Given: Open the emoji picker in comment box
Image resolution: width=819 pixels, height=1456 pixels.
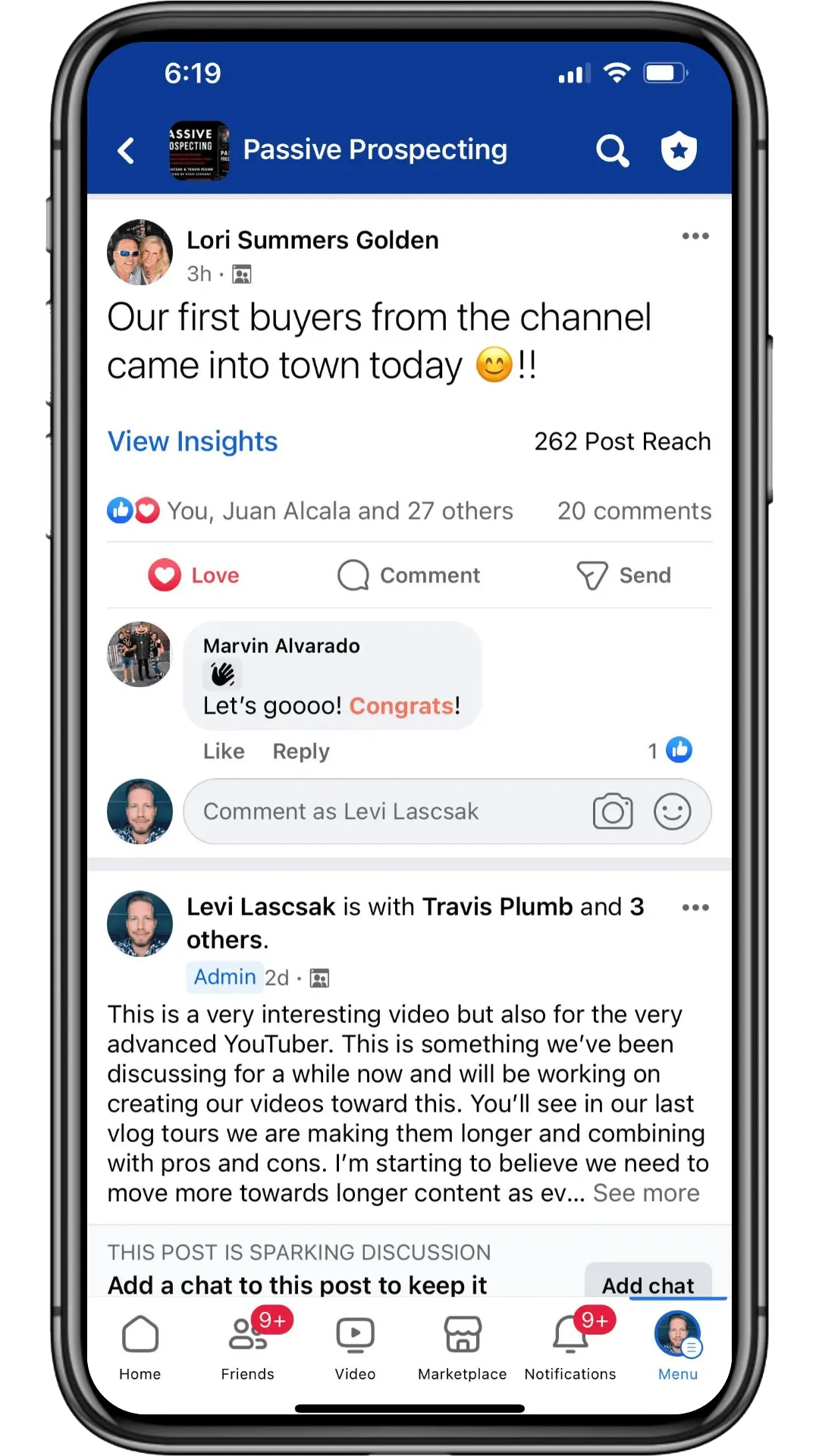Looking at the screenshot, I should pos(673,811).
